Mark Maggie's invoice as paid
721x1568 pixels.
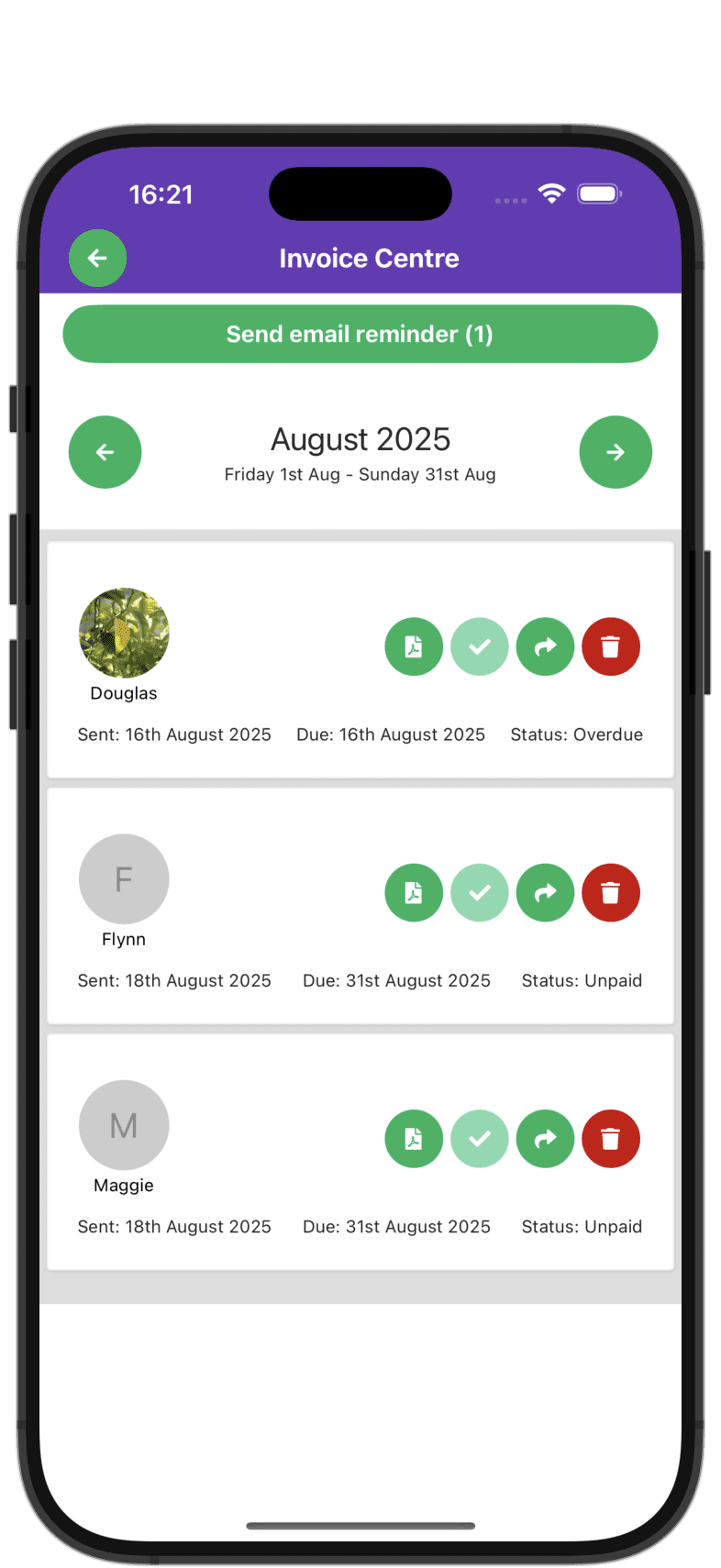click(479, 1138)
